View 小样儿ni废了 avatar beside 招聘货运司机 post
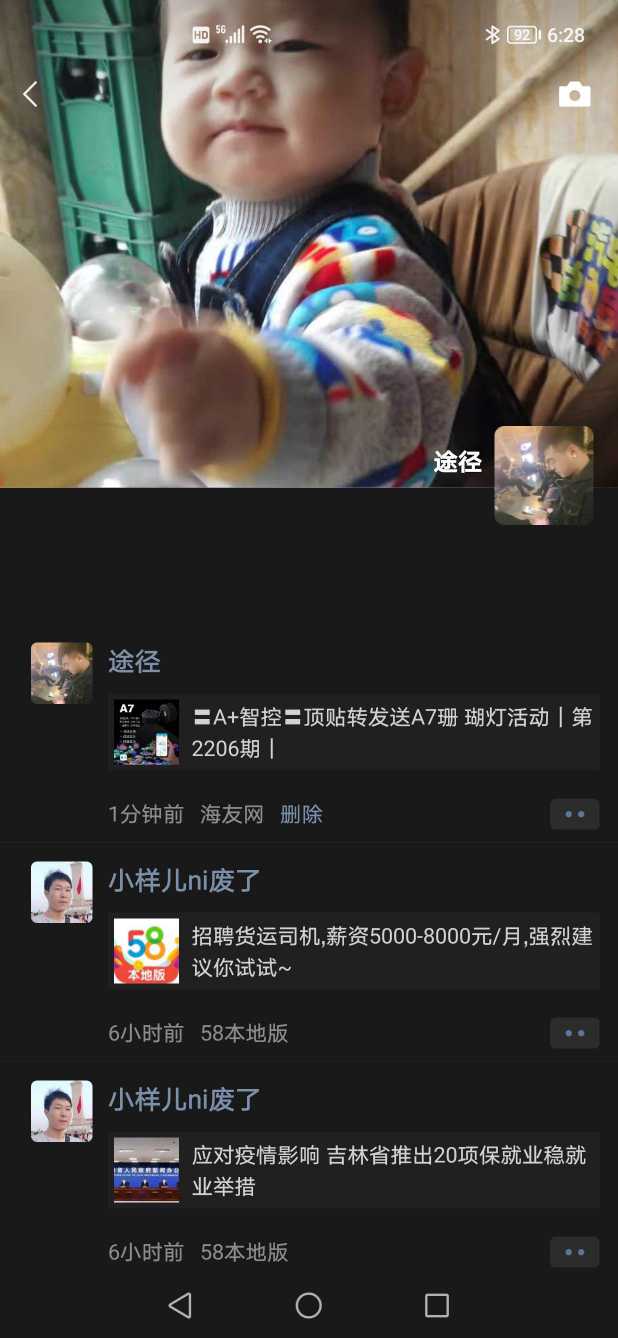Screen dimensions: 618x1338 (62, 892)
